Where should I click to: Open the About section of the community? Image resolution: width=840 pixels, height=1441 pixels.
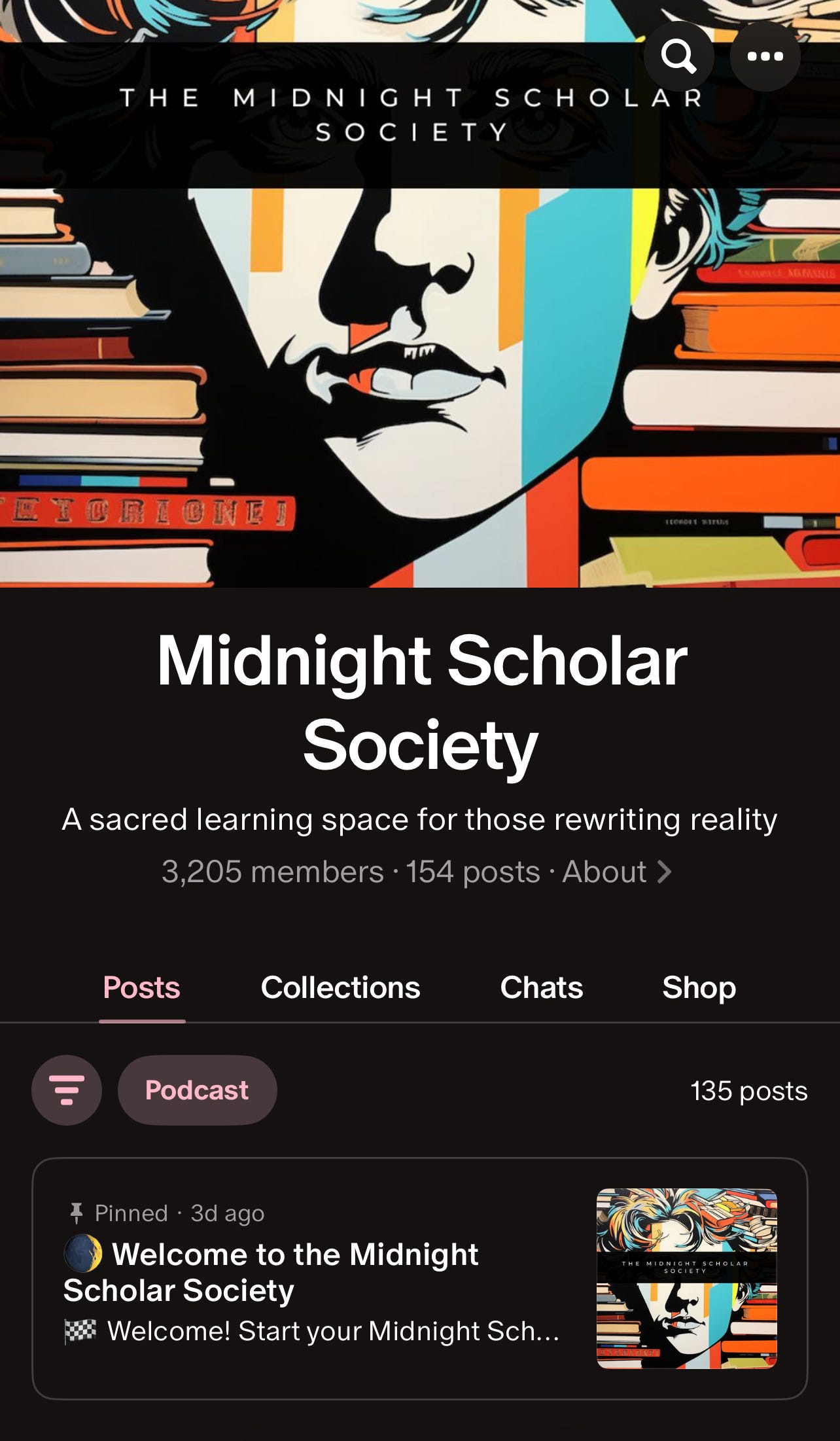[x=616, y=872]
